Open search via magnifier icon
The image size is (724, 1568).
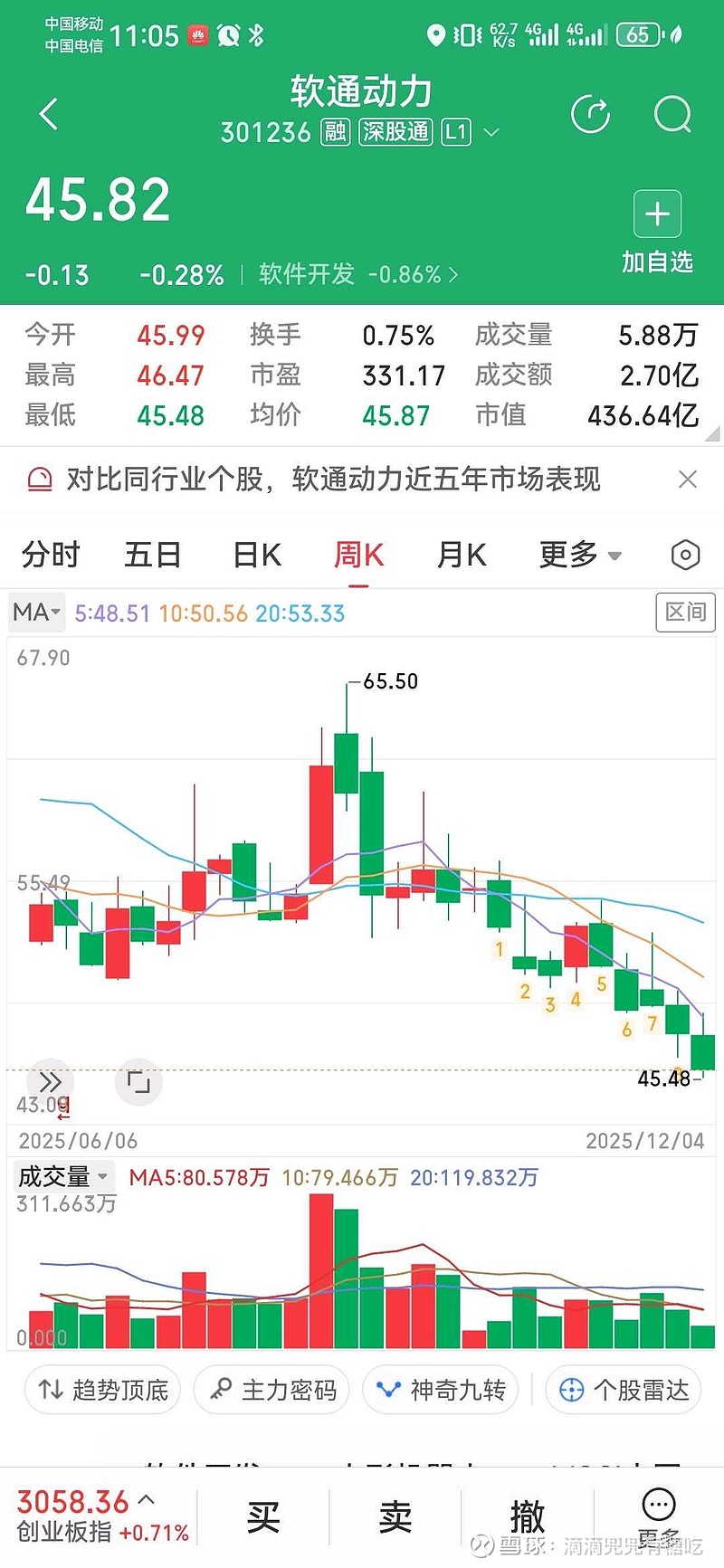pyautogui.click(x=672, y=115)
